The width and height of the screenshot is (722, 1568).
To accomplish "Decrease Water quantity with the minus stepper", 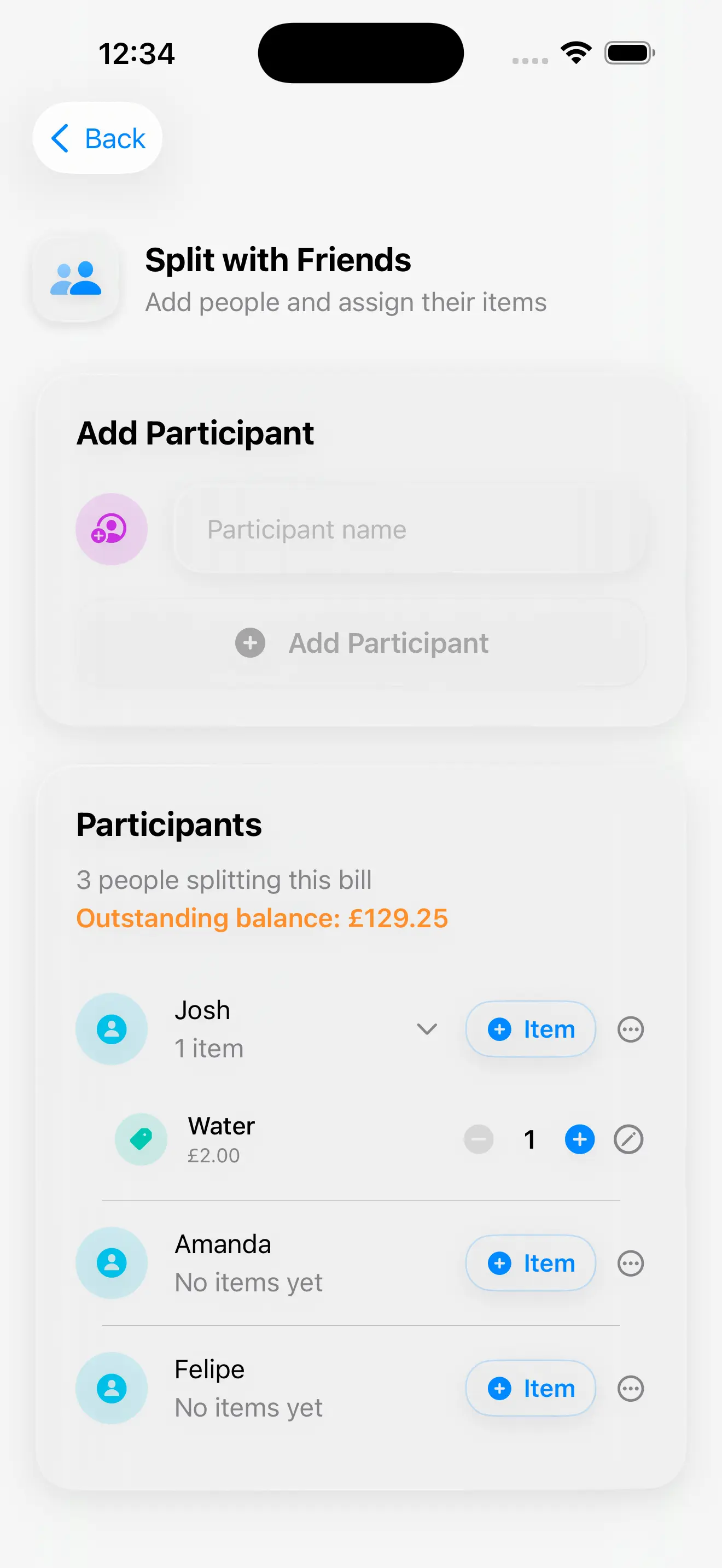I will tap(479, 1139).
